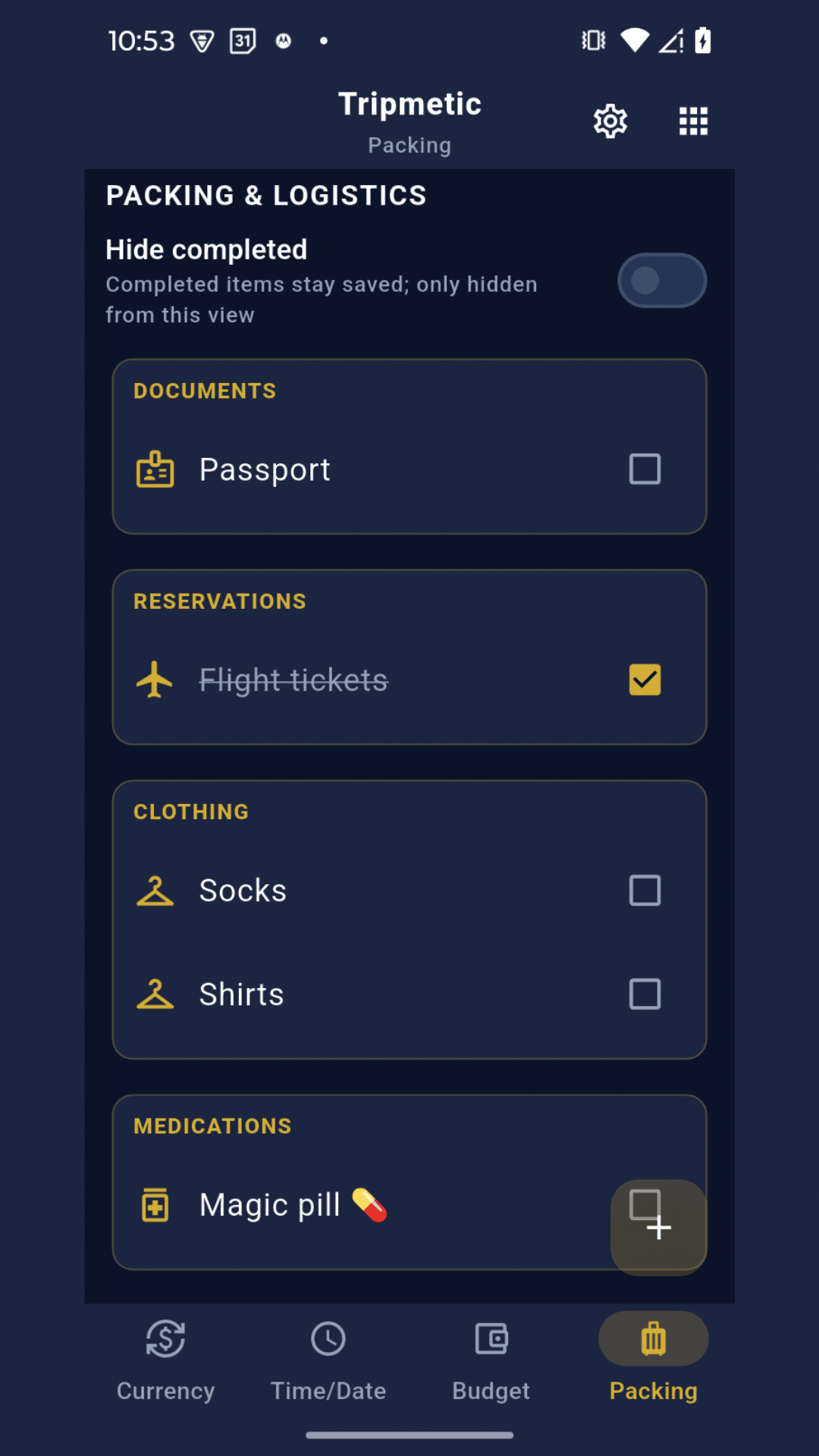Tap the passport ID badge icon

coord(155,469)
